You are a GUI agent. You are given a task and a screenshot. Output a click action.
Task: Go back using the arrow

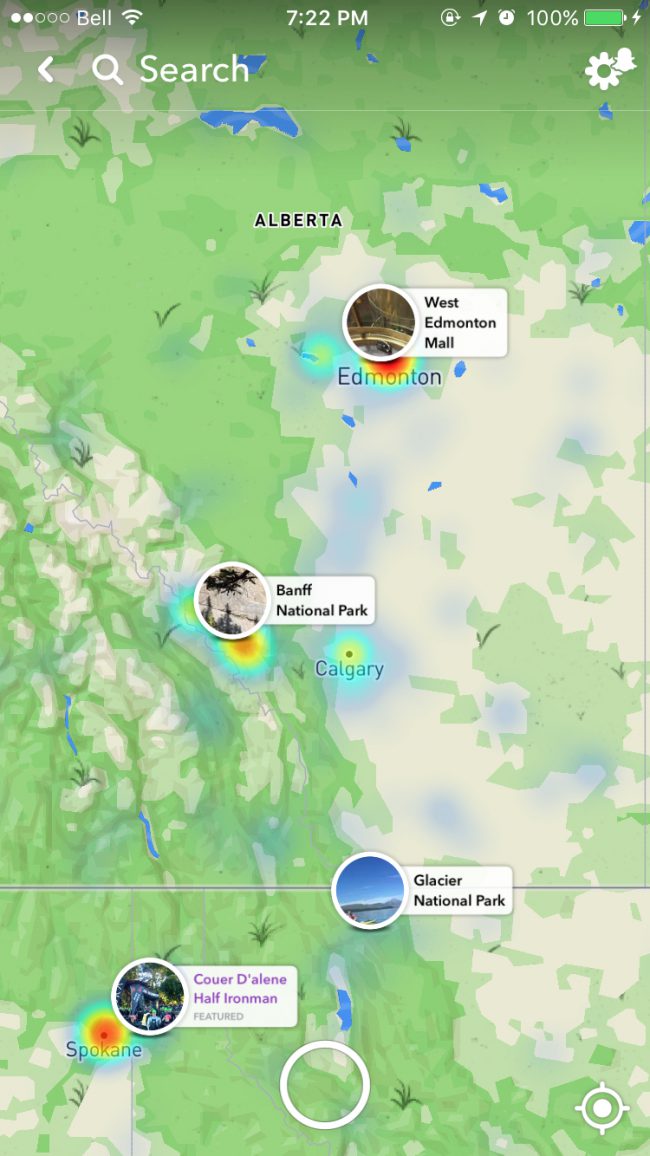[x=45, y=69]
